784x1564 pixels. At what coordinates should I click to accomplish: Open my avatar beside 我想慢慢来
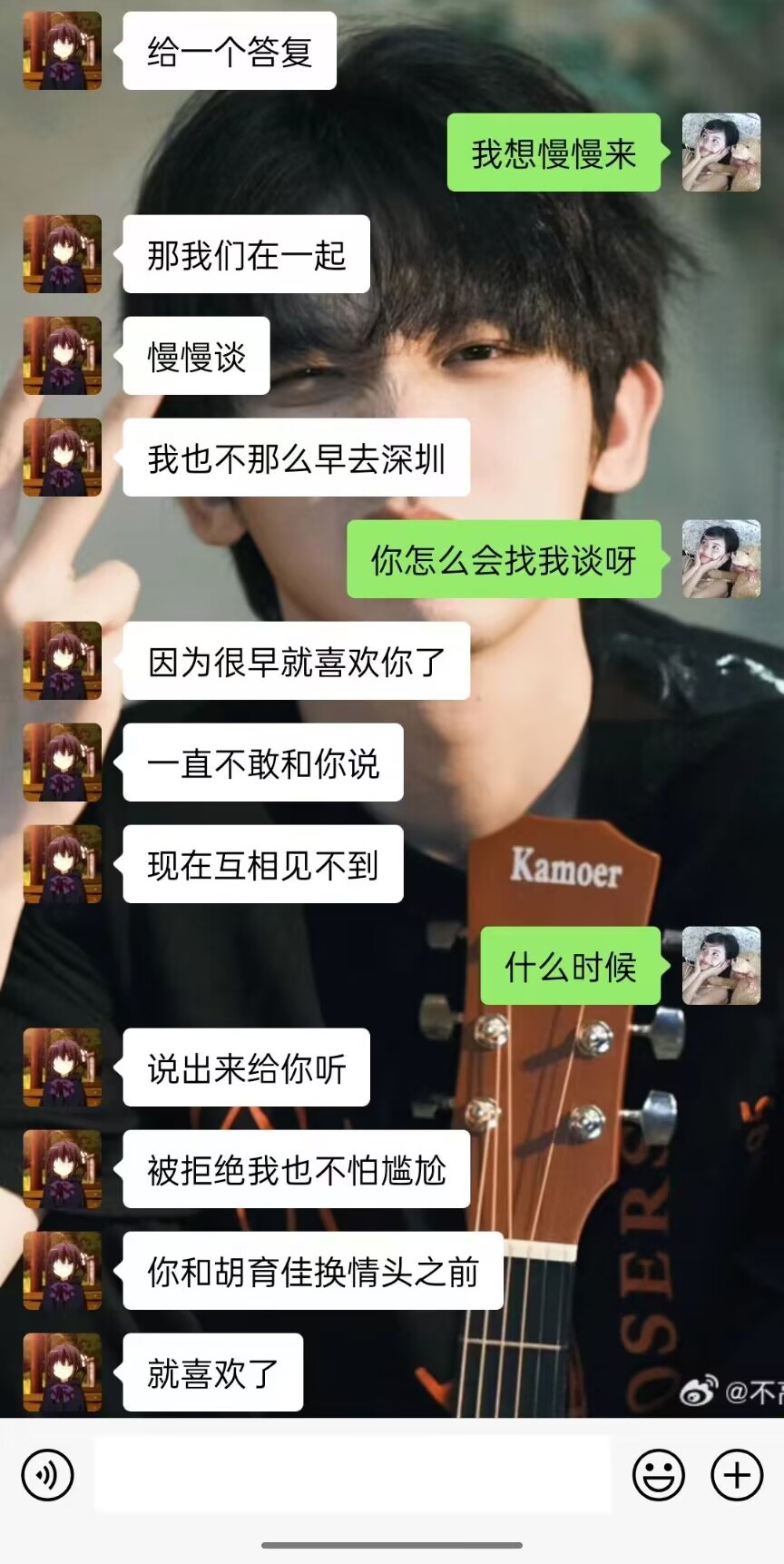tap(721, 152)
